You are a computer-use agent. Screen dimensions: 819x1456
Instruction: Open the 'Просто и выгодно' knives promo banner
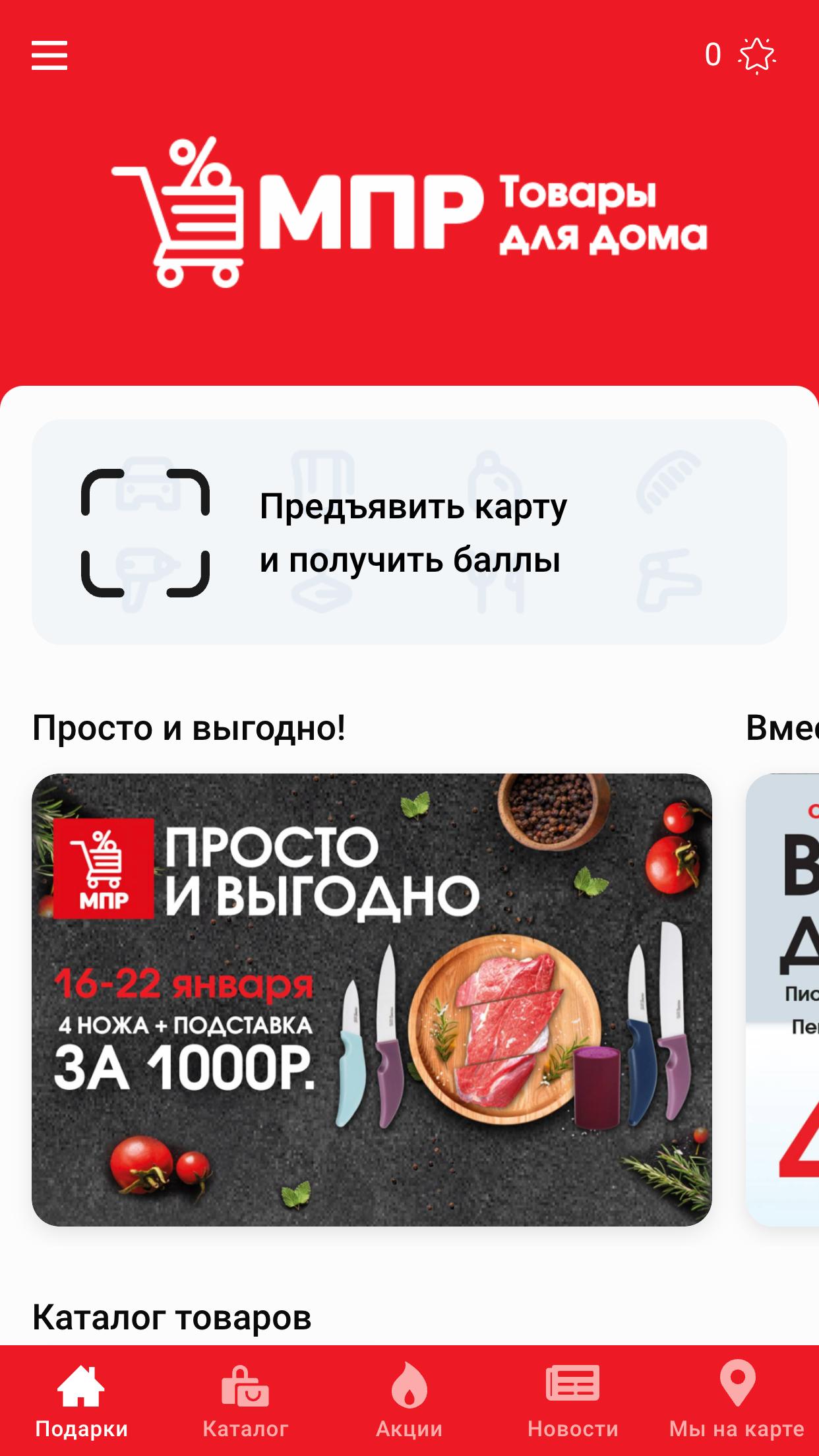point(371,999)
